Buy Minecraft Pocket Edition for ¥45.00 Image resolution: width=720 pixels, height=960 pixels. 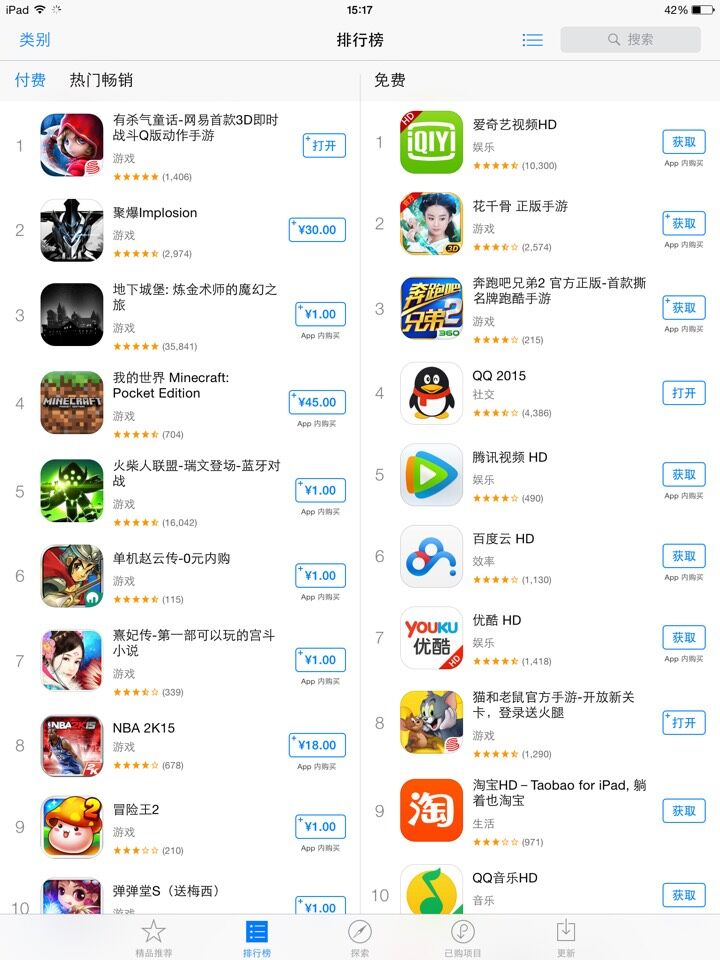(x=317, y=402)
